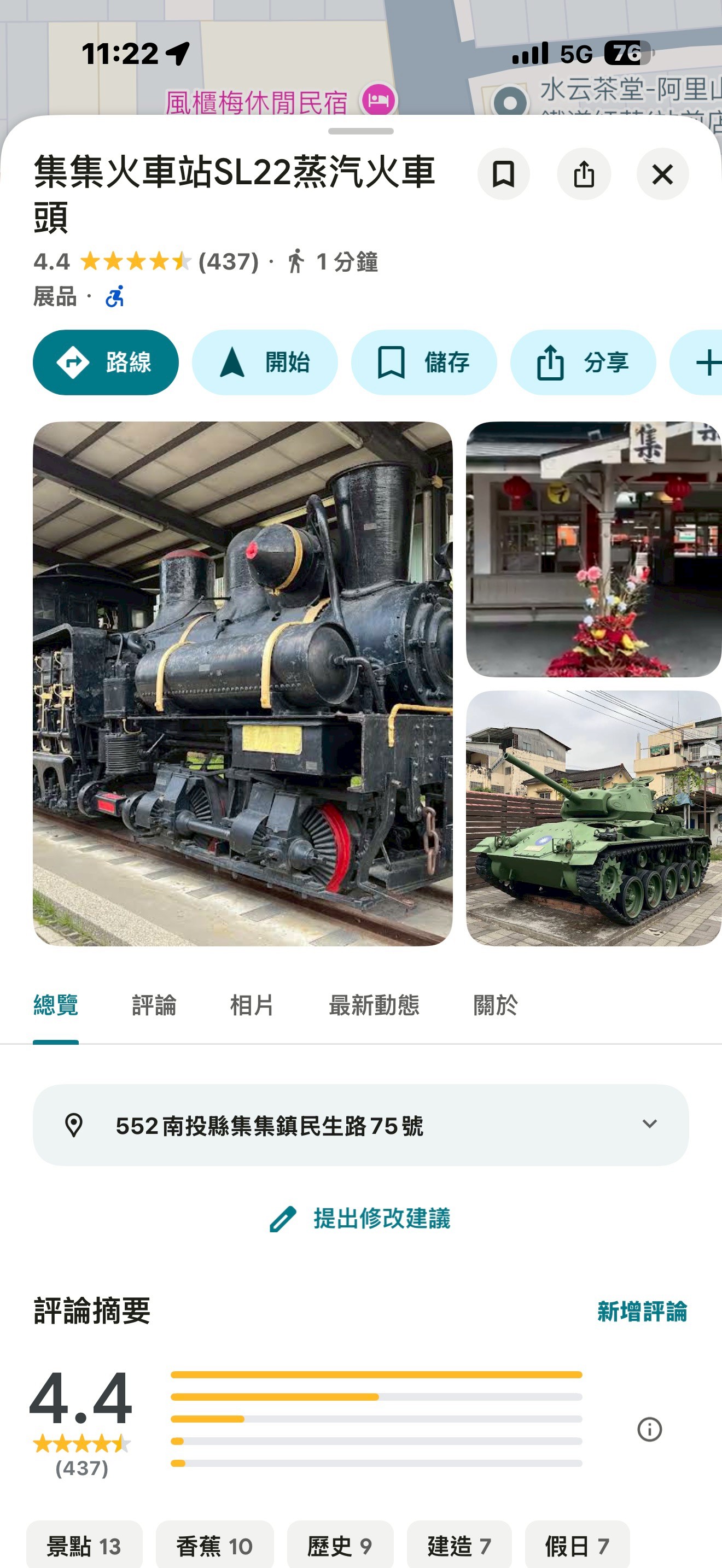Tap the share icon beside the title
The image size is (722, 1568).
[x=583, y=174]
